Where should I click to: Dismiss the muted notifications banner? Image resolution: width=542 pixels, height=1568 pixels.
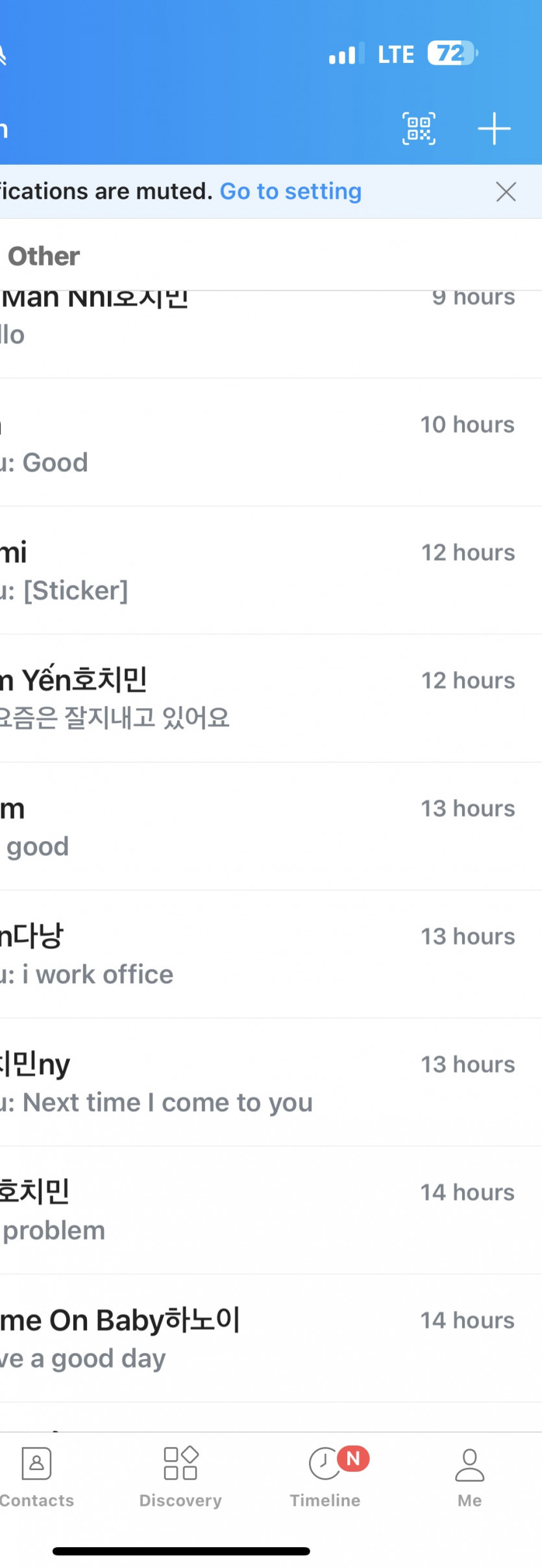(x=506, y=191)
